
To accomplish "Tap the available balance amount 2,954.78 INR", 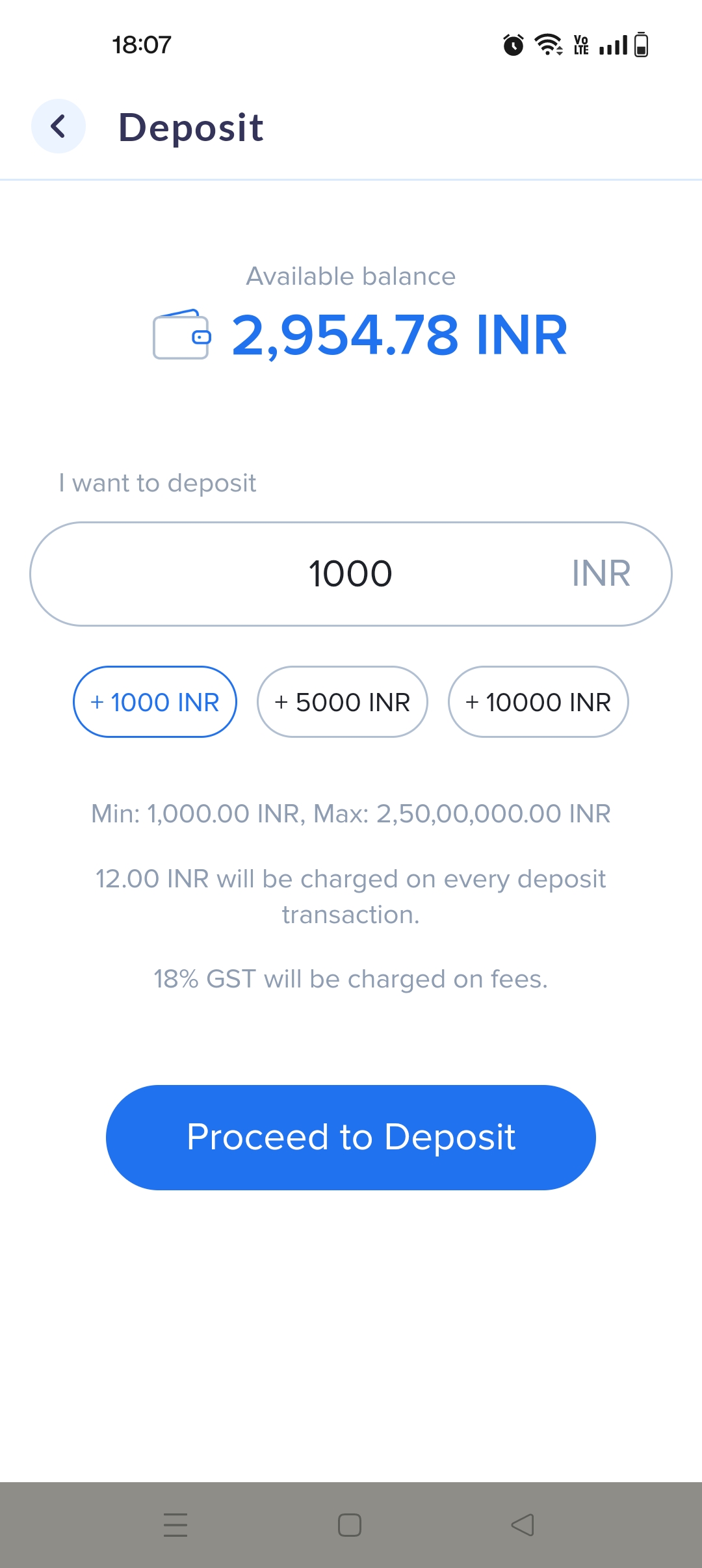I will (x=398, y=335).
